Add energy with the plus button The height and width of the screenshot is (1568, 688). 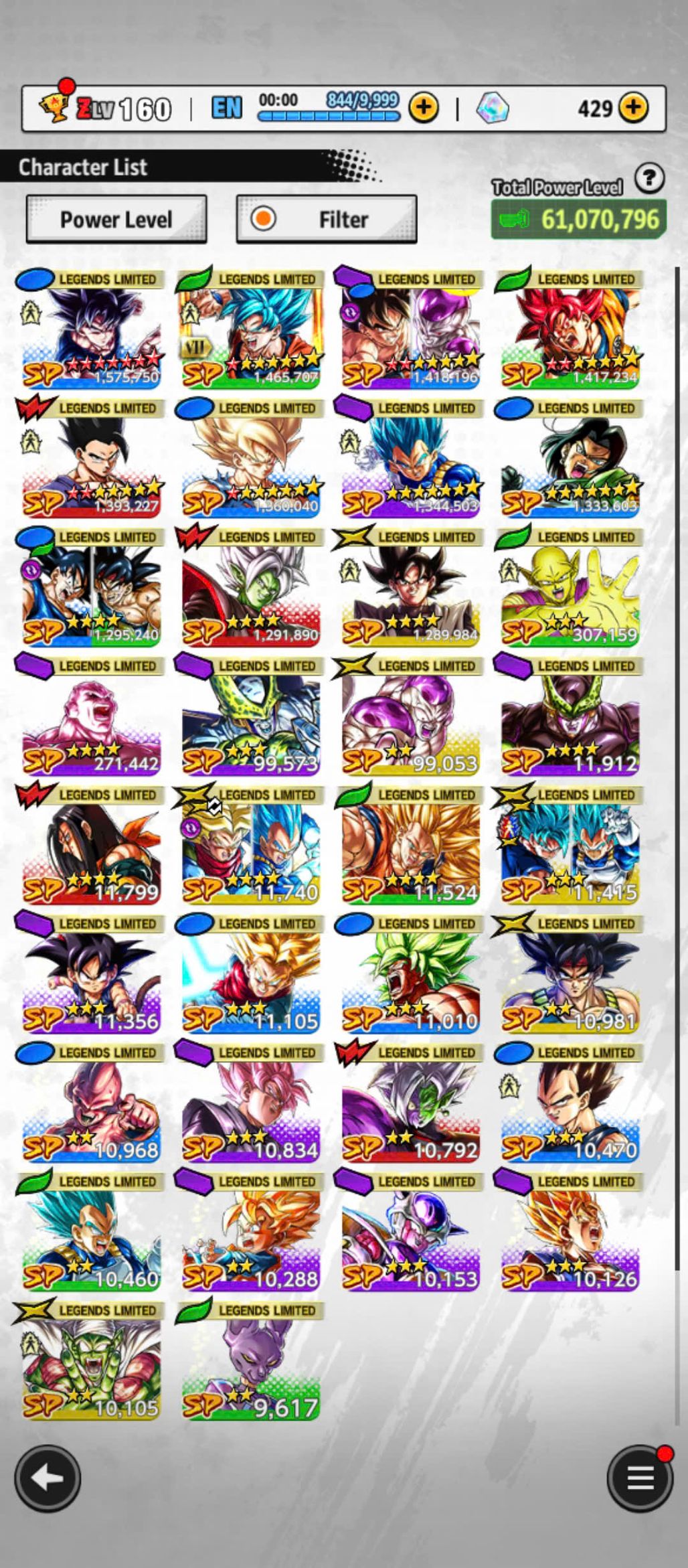(424, 107)
